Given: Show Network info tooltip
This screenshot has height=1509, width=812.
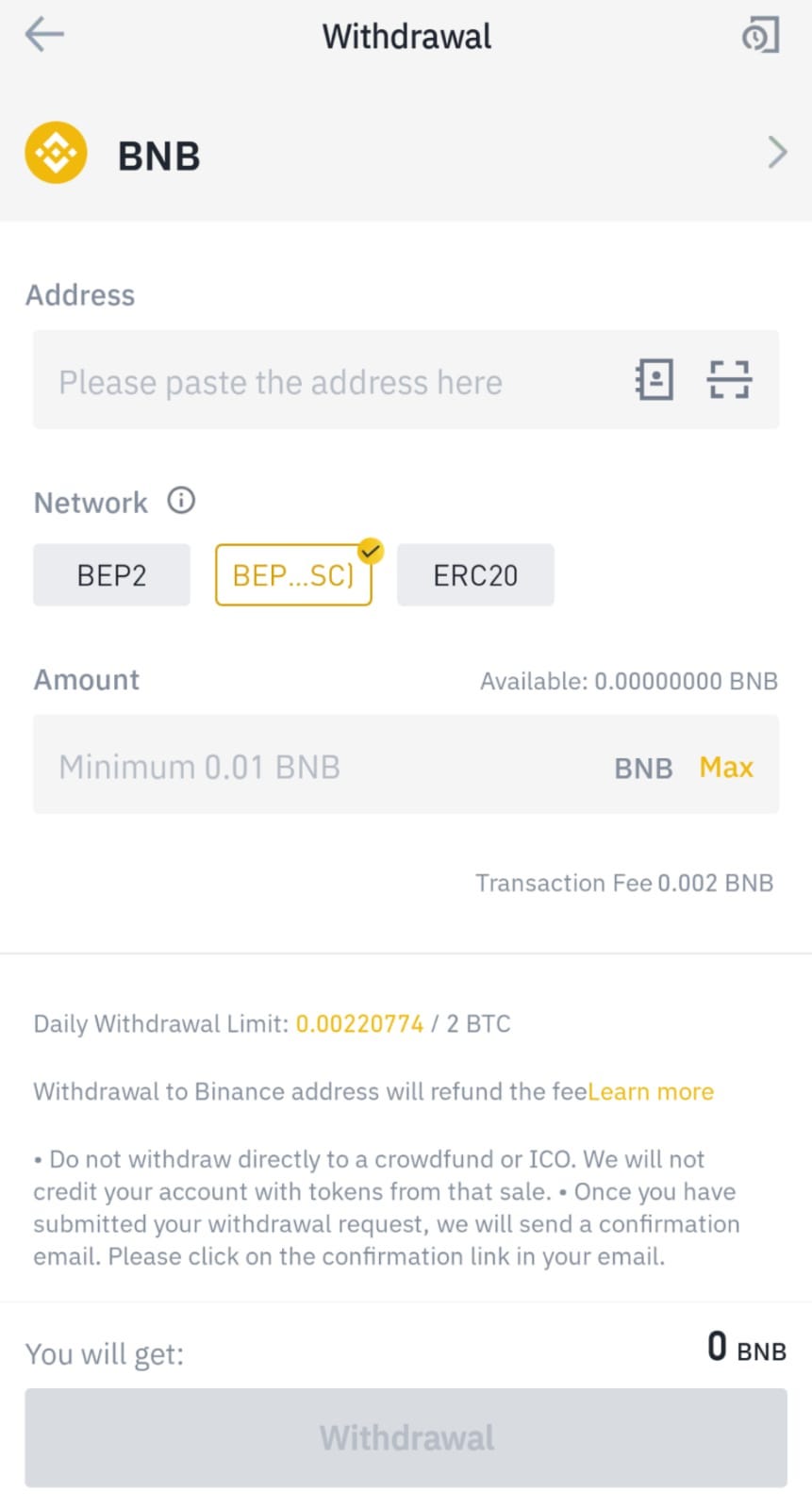Looking at the screenshot, I should (x=181, y=501).
